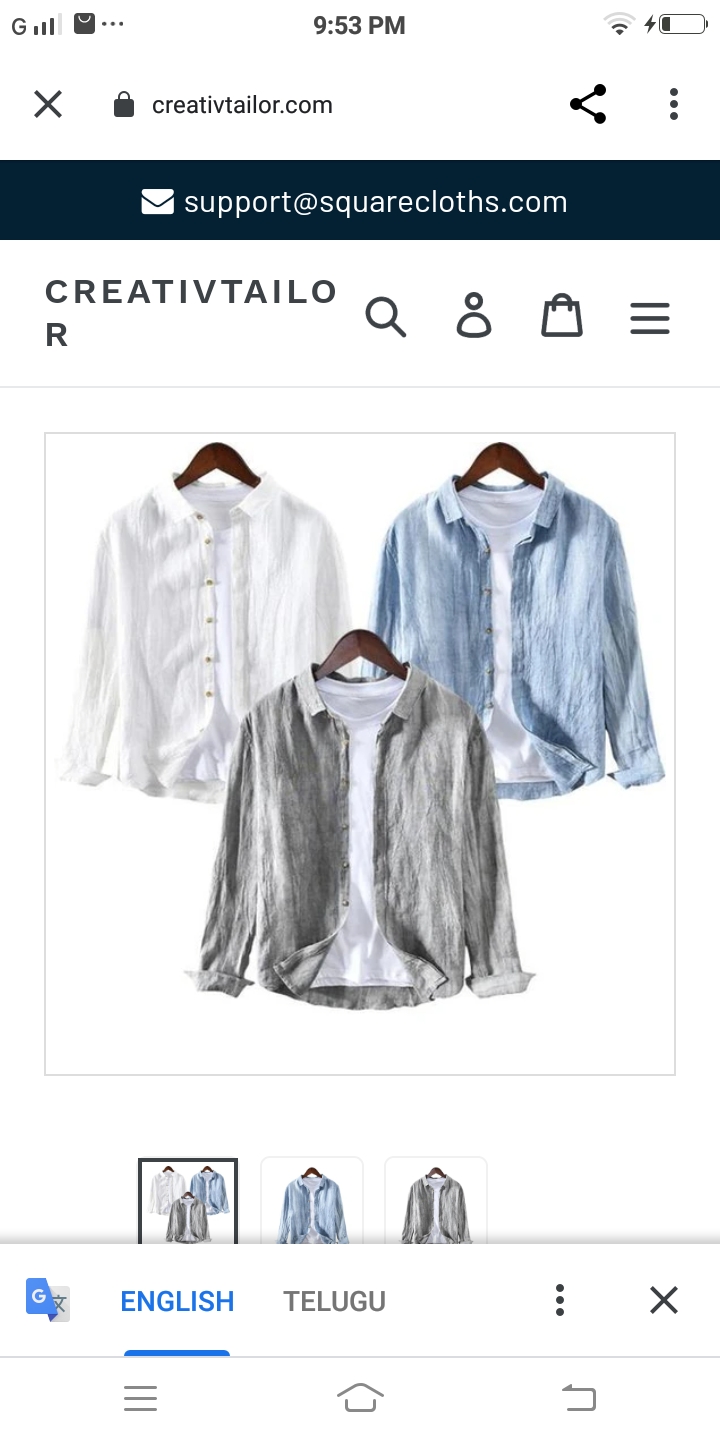Share this creativtailor.com page
This screenshot has height=1440, width=720.
[x=588, y=104]
